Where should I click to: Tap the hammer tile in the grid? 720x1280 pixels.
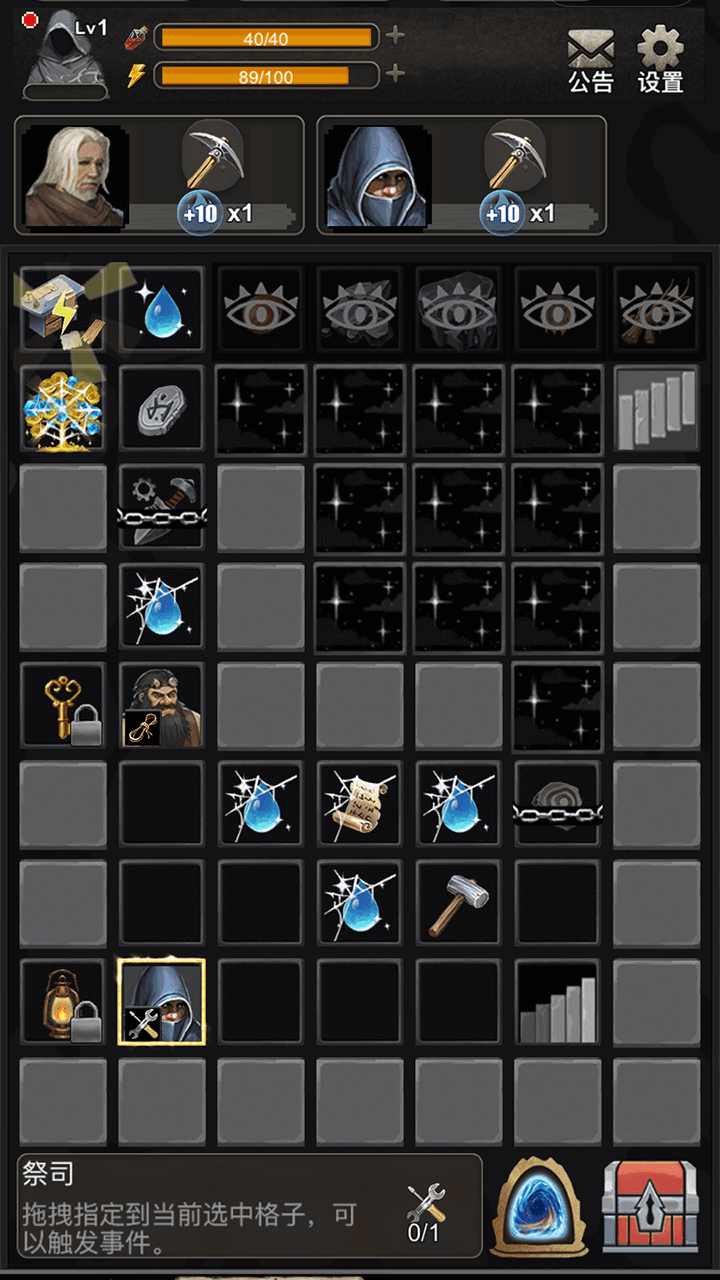(x=458, y=902)
